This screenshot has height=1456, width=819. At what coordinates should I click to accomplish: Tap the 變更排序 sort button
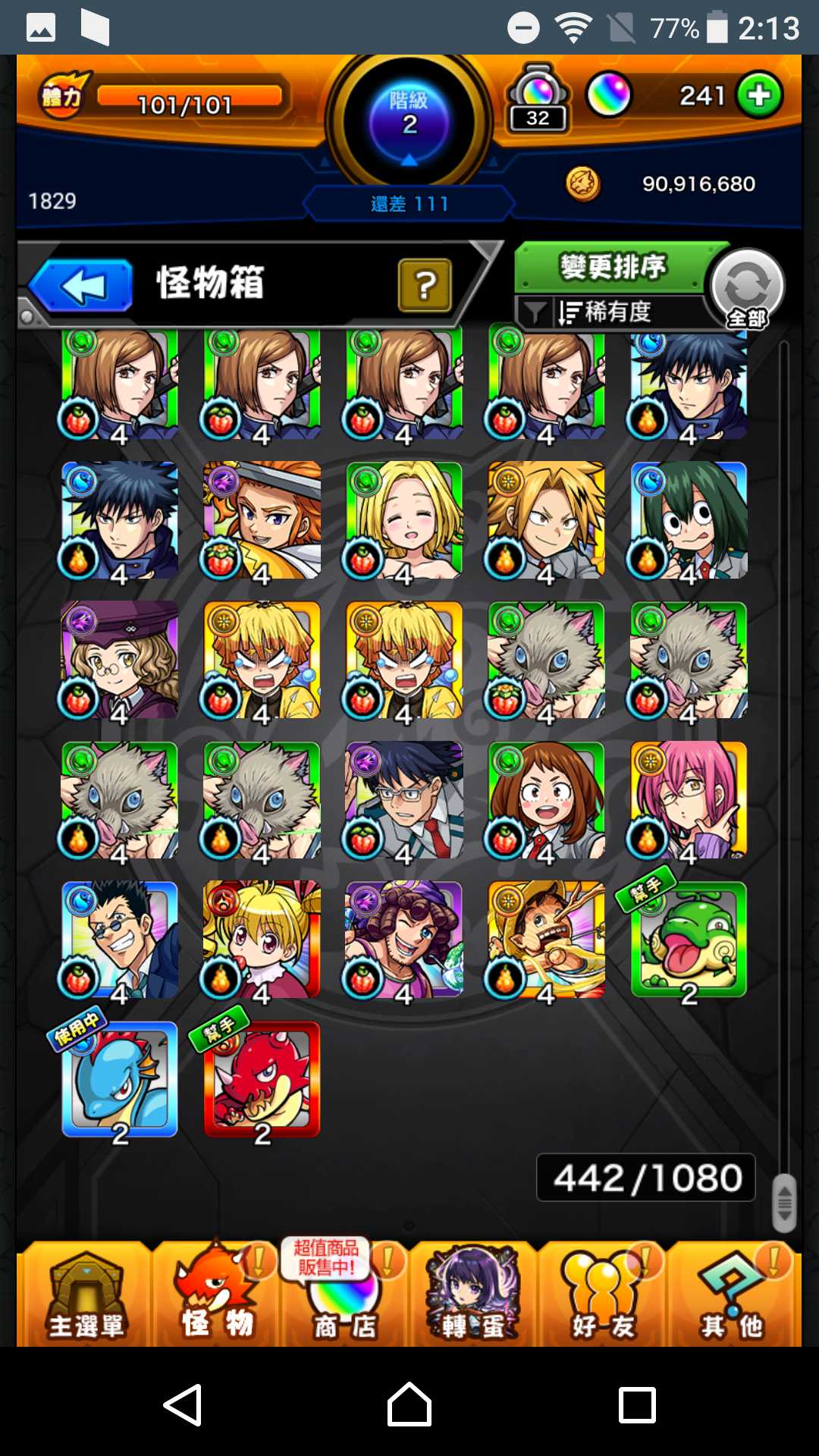tap(613, 267)
